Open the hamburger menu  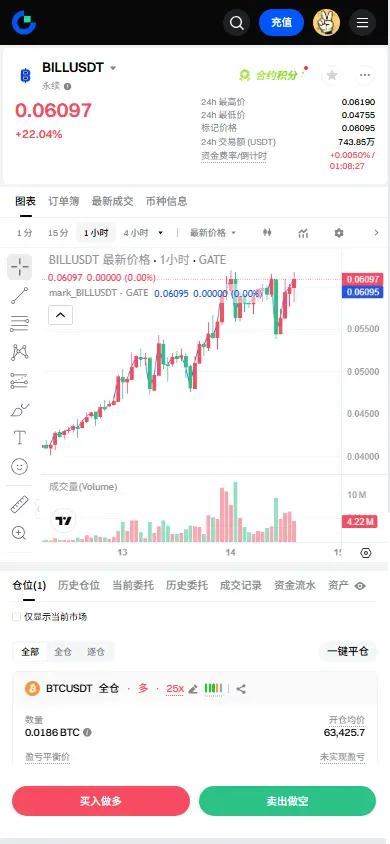point(362,23)
